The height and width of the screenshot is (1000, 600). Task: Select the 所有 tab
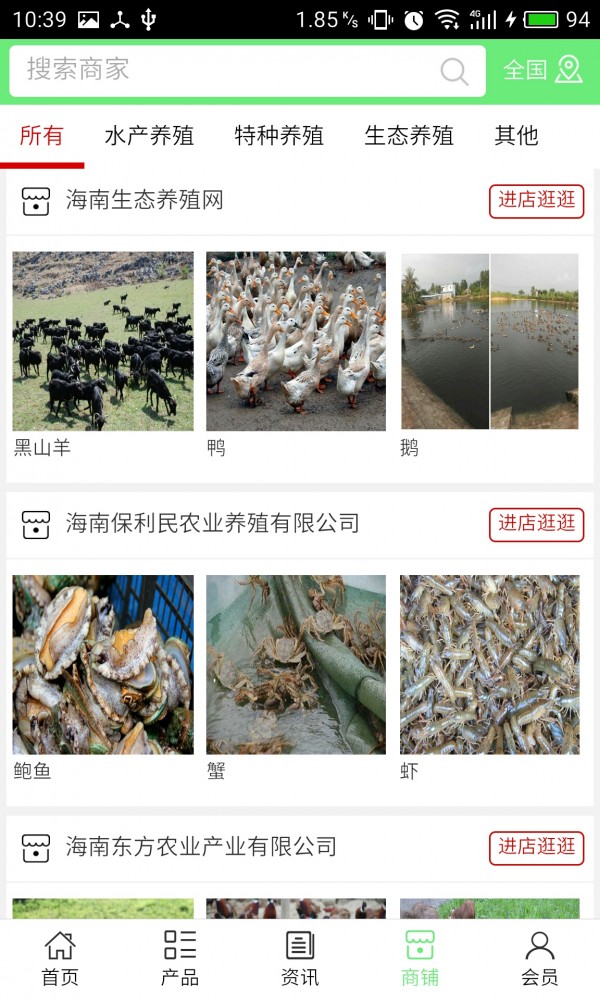tap(41, 136)
